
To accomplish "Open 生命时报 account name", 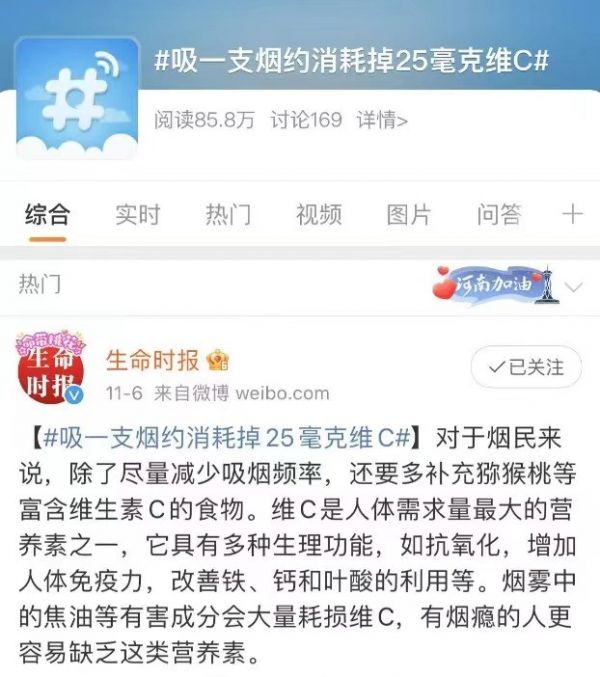I will pos(153,361).
